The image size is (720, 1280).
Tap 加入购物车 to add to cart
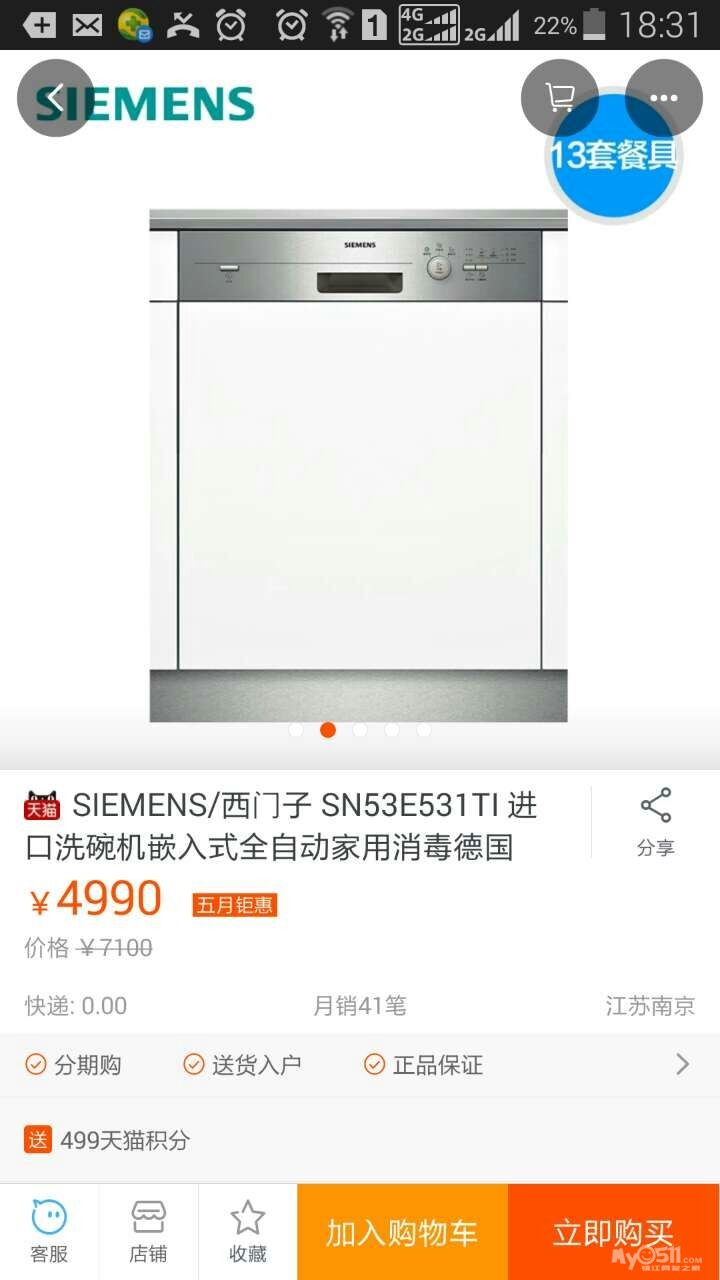point(402,1232)
